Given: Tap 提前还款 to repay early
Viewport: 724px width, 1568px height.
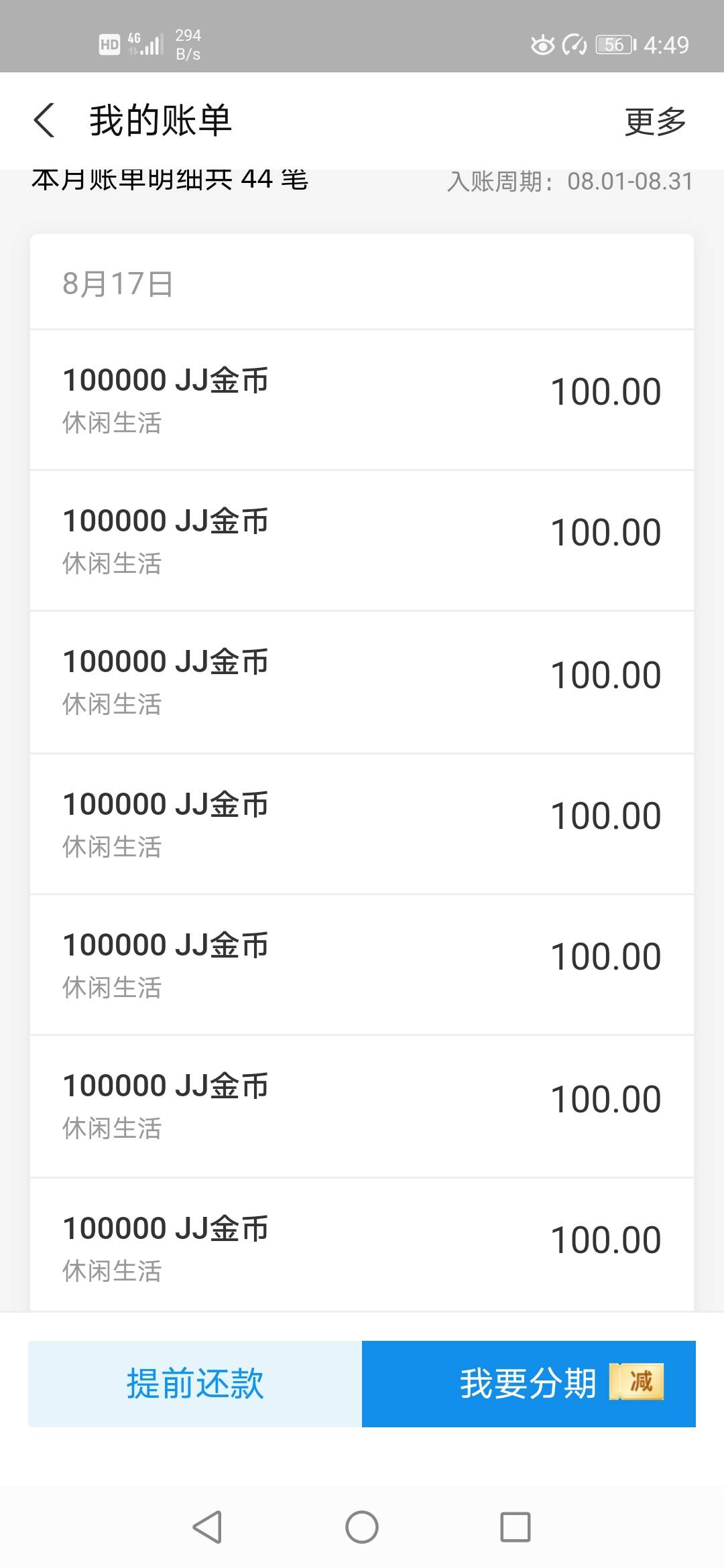Looking at the screenshot, I should (x=194, y=1382).
